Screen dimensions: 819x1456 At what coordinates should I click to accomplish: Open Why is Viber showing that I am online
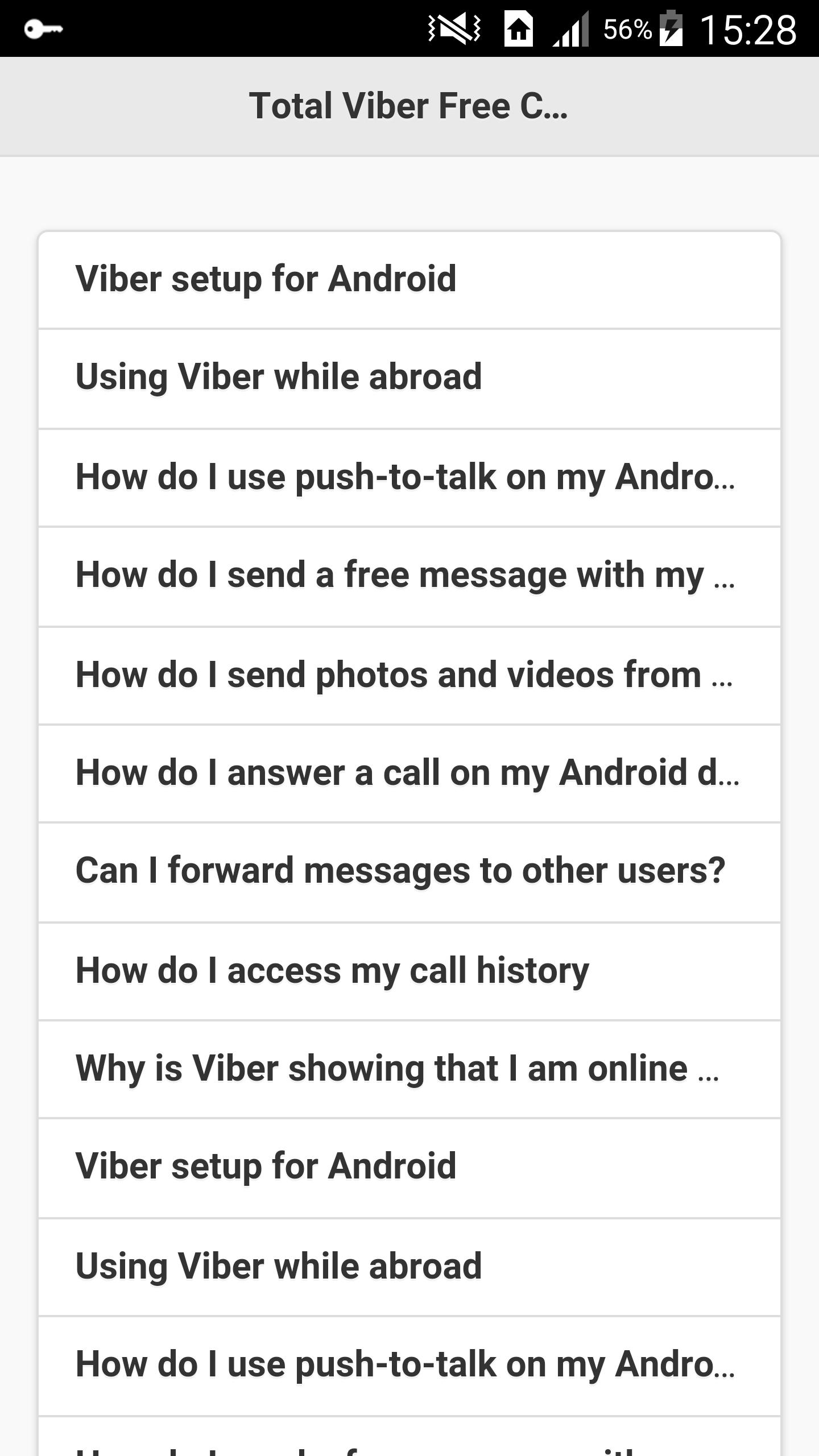click(x=409, y=1069)
